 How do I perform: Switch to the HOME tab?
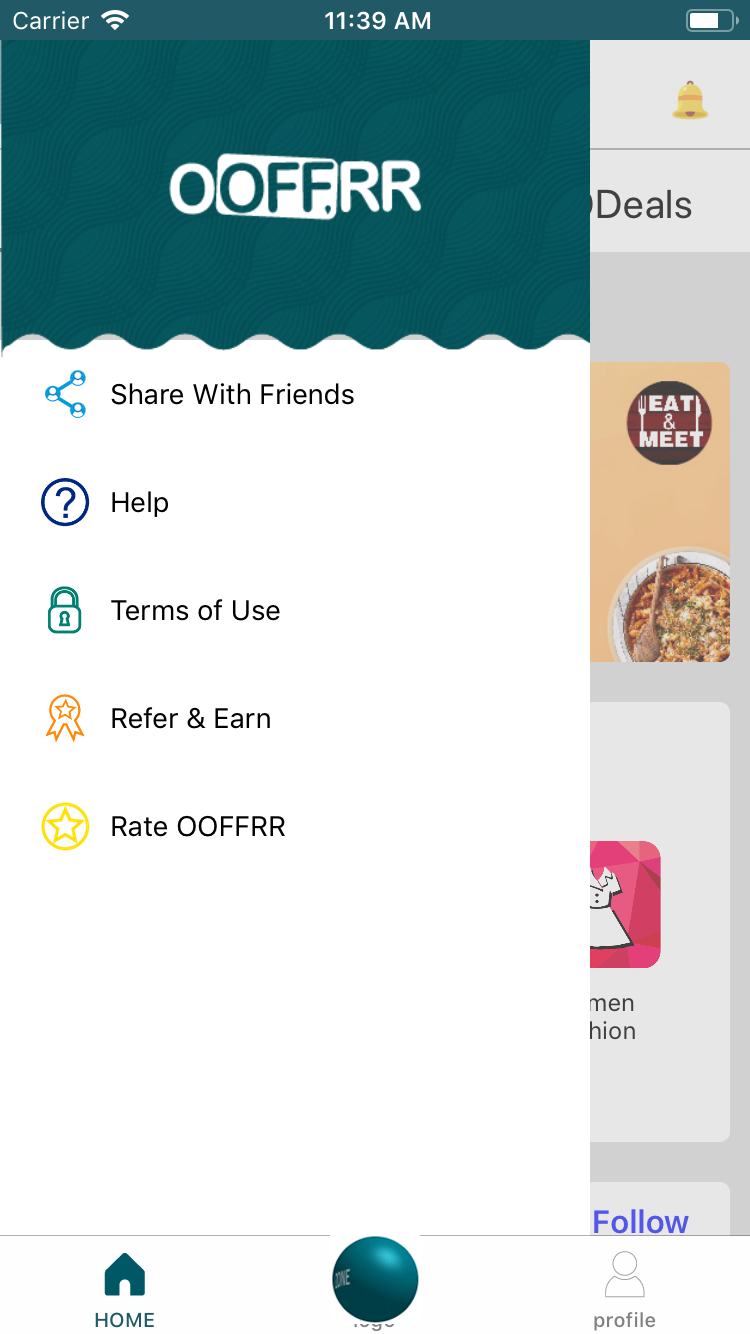coord(124,1290)
